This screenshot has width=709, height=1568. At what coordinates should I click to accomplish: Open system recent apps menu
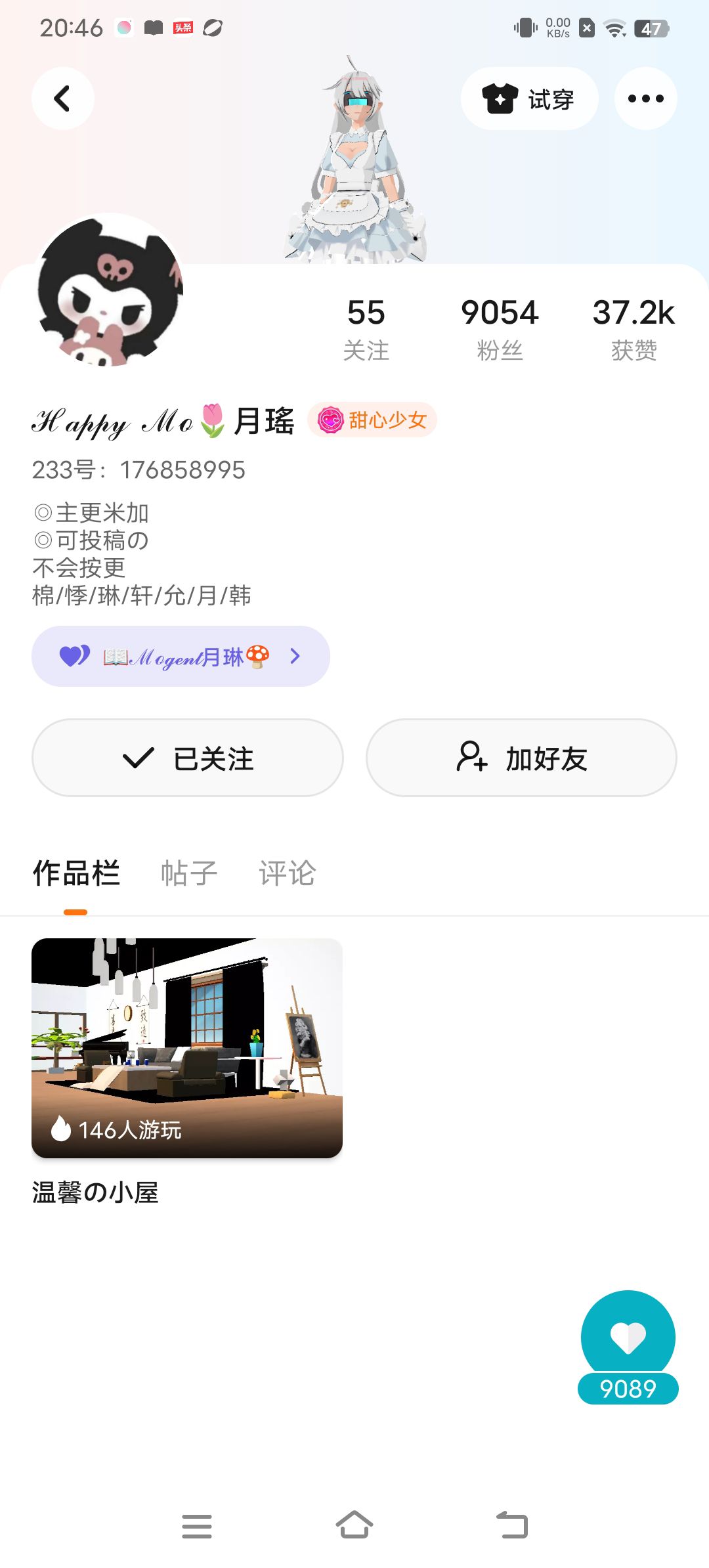(x=197, y=1525)
